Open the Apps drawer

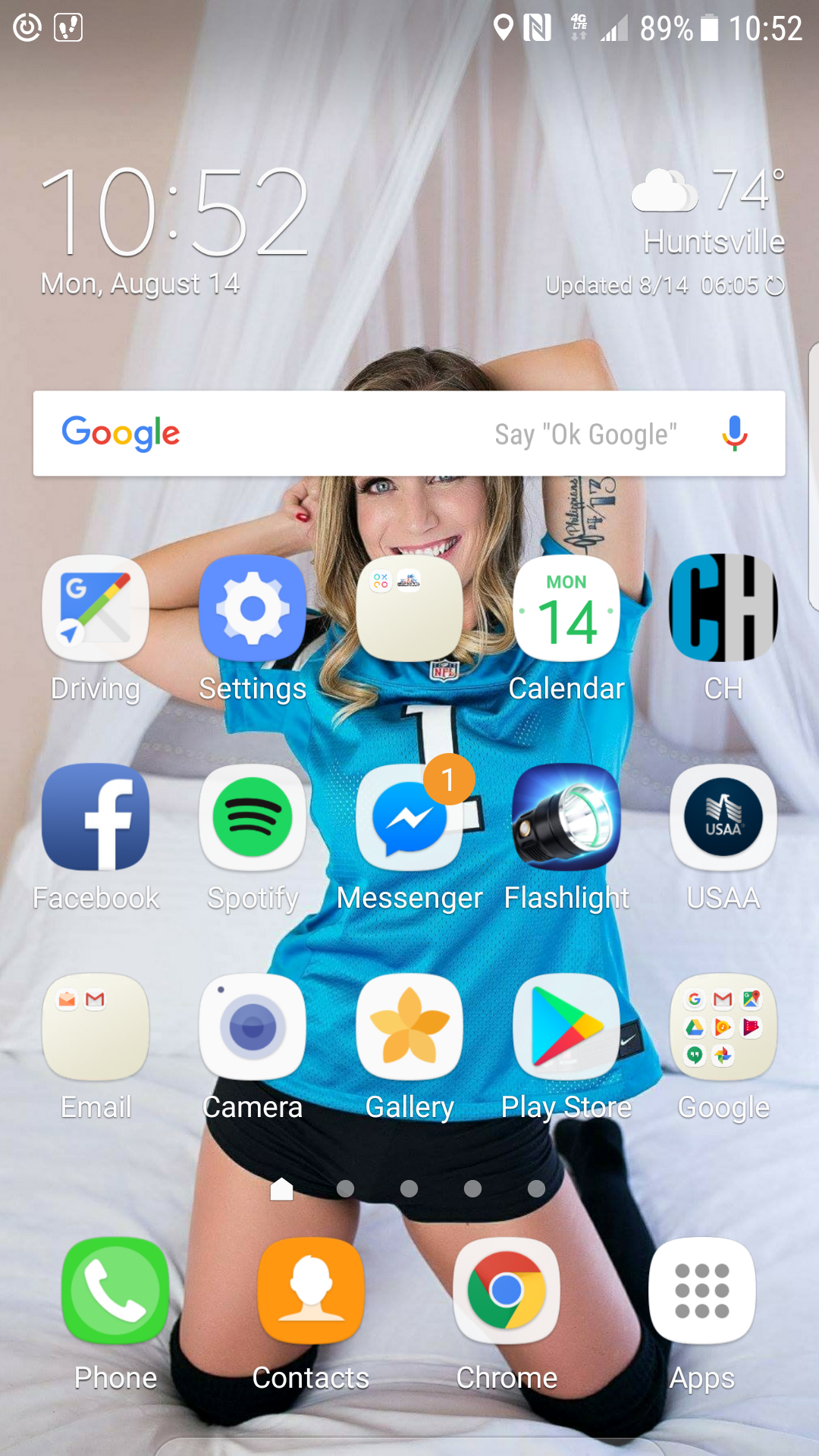click(x=702, y=1290)
